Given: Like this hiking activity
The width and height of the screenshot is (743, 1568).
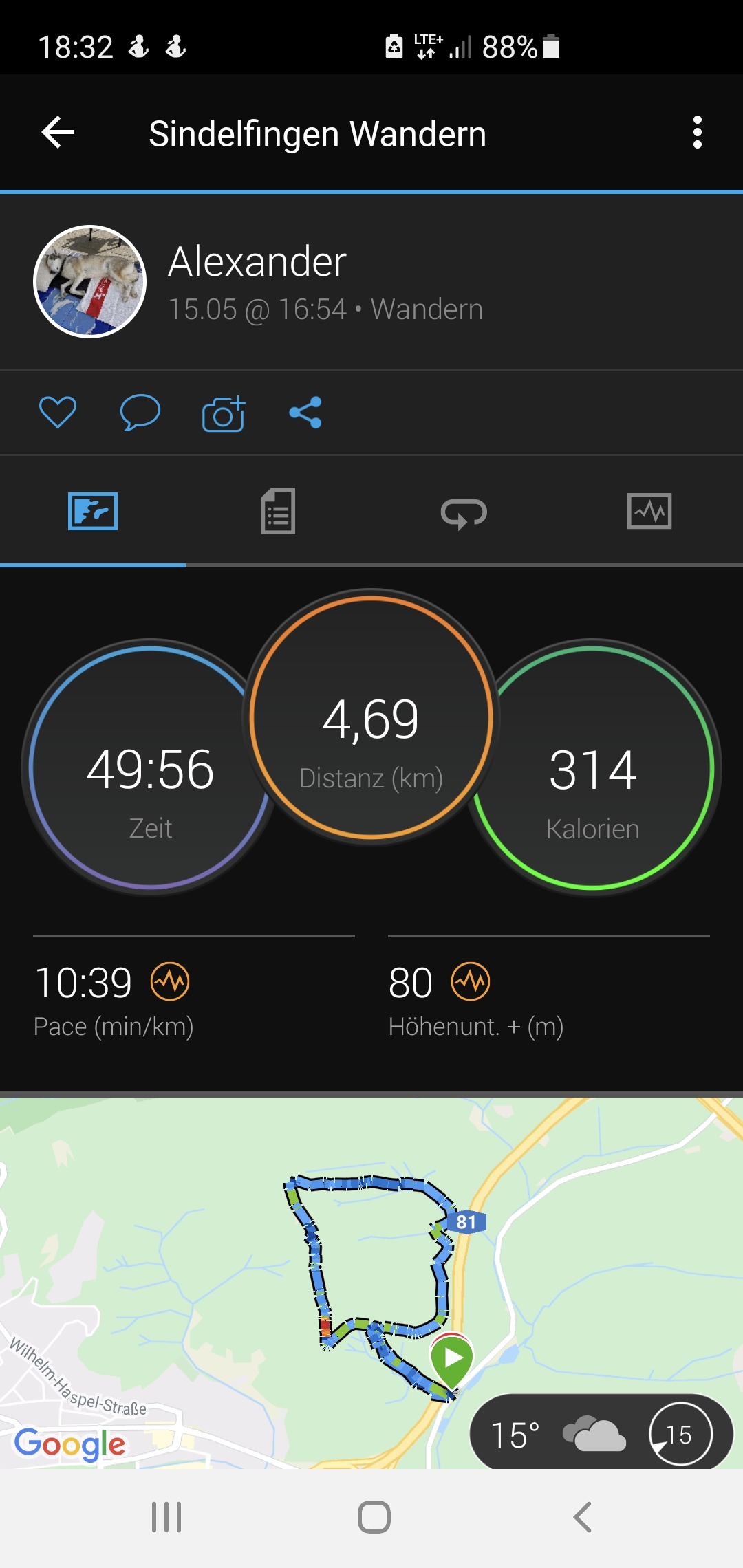Looking at the screenshot, I should click(58, 413).
